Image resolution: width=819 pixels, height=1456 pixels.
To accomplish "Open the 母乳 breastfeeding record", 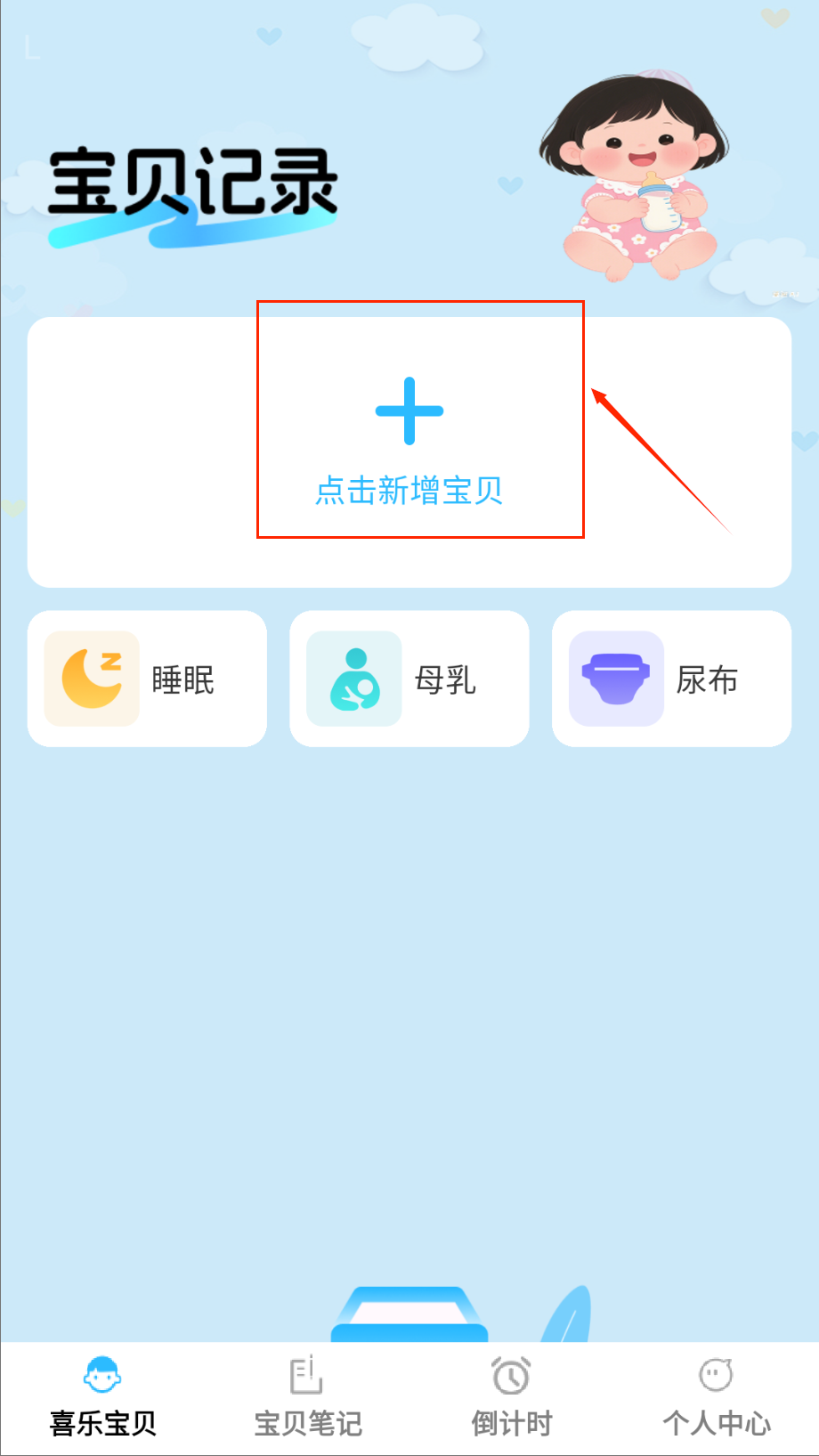I will point(409,679).
